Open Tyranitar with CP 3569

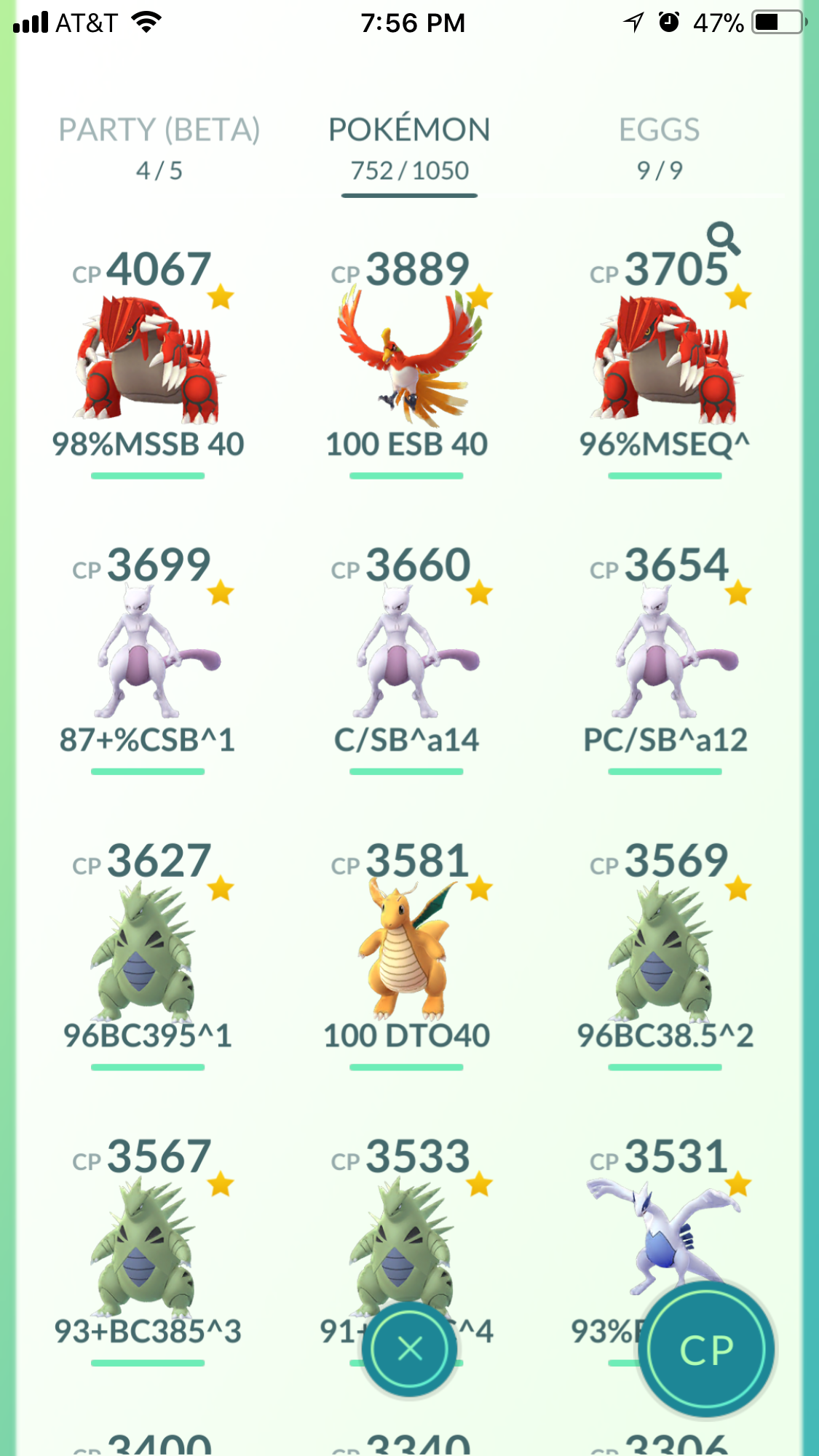(664, 950)
